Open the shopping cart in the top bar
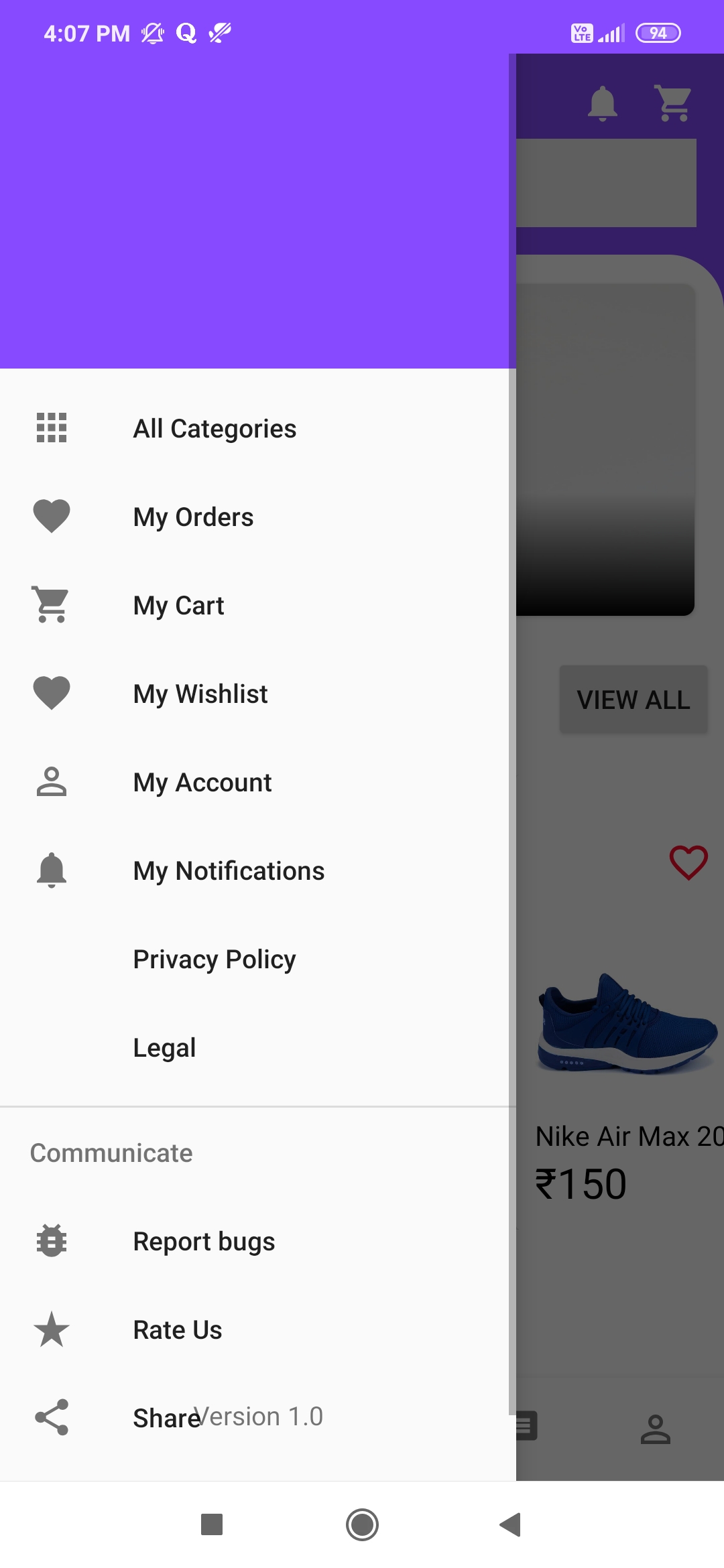This screenshot has width=724, height=1568. click(672, 102)
